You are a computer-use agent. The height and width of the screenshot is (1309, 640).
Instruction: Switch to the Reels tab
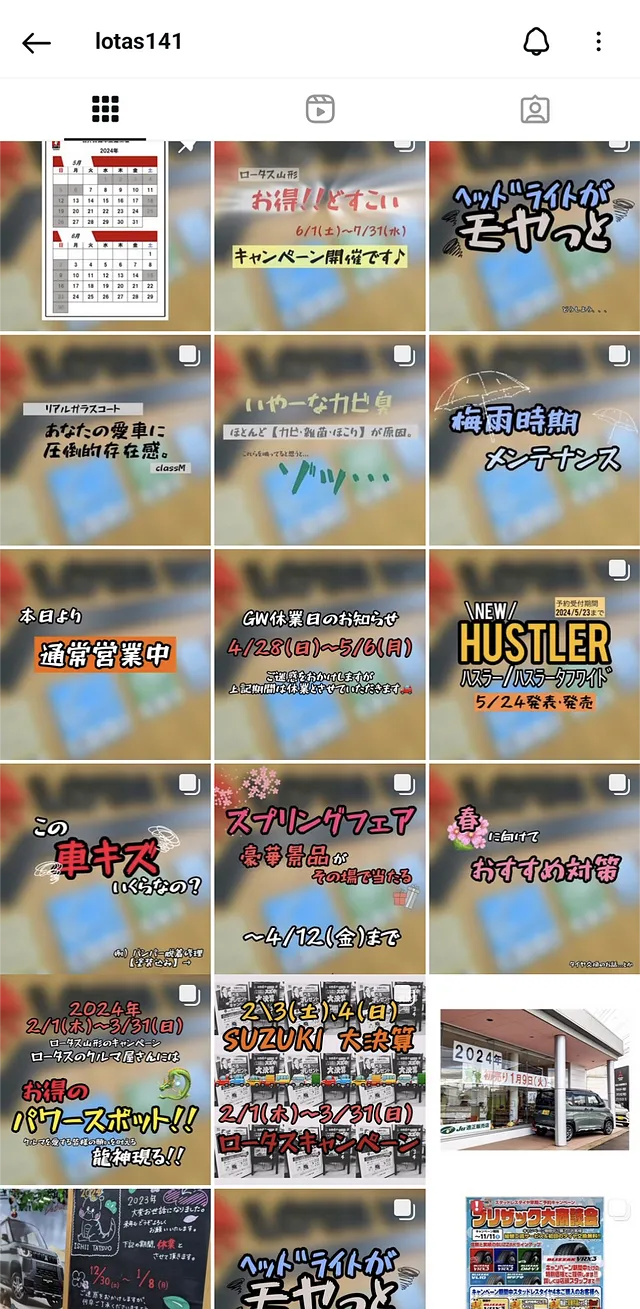320,109
